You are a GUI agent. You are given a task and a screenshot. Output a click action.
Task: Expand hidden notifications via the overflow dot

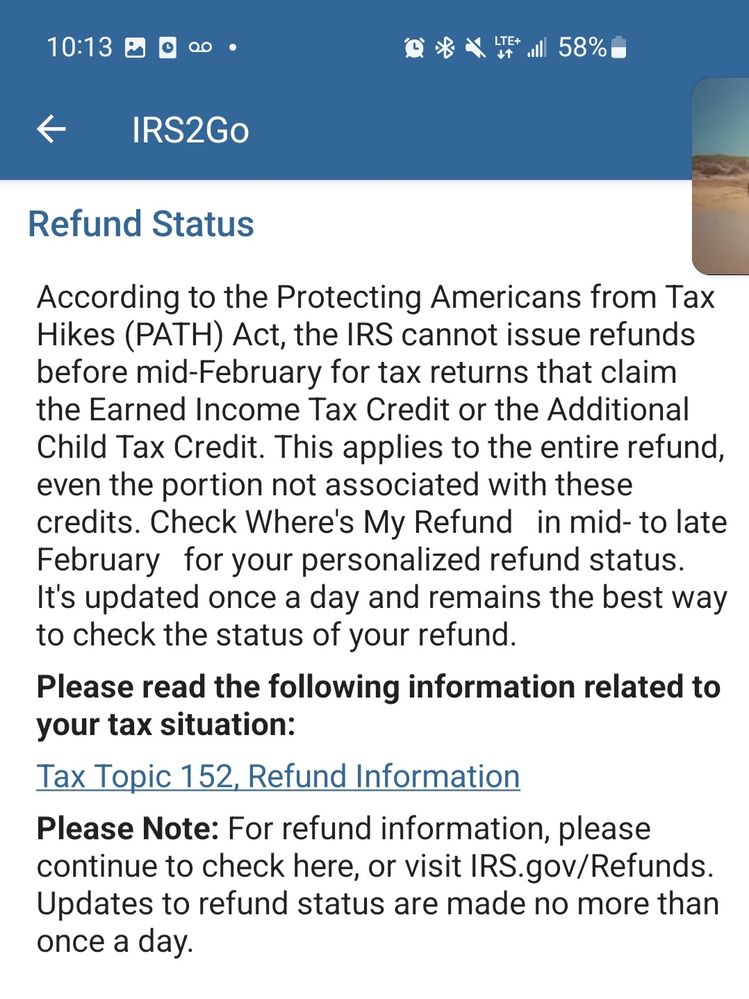click(x=232, y=46)
